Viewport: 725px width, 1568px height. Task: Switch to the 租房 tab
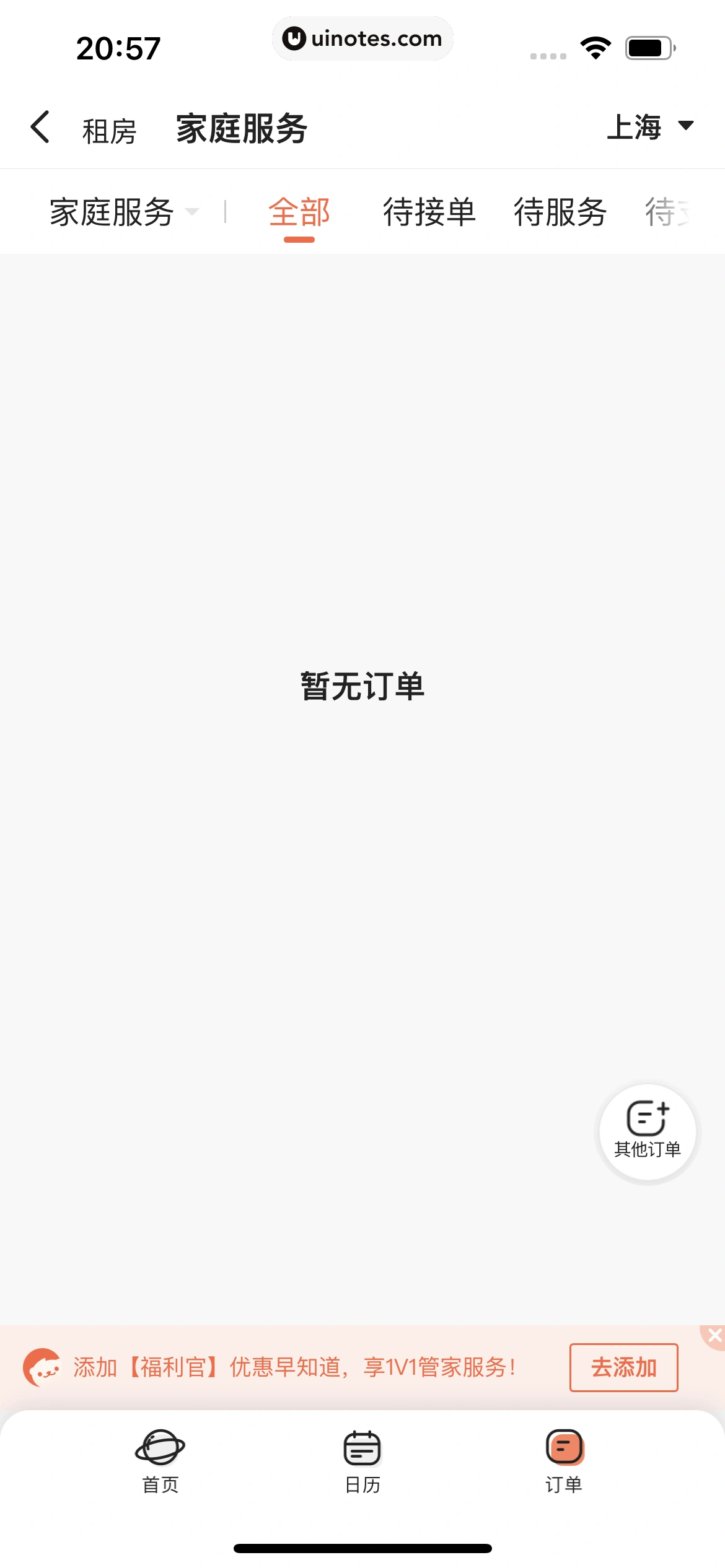[x=109, y=131]
